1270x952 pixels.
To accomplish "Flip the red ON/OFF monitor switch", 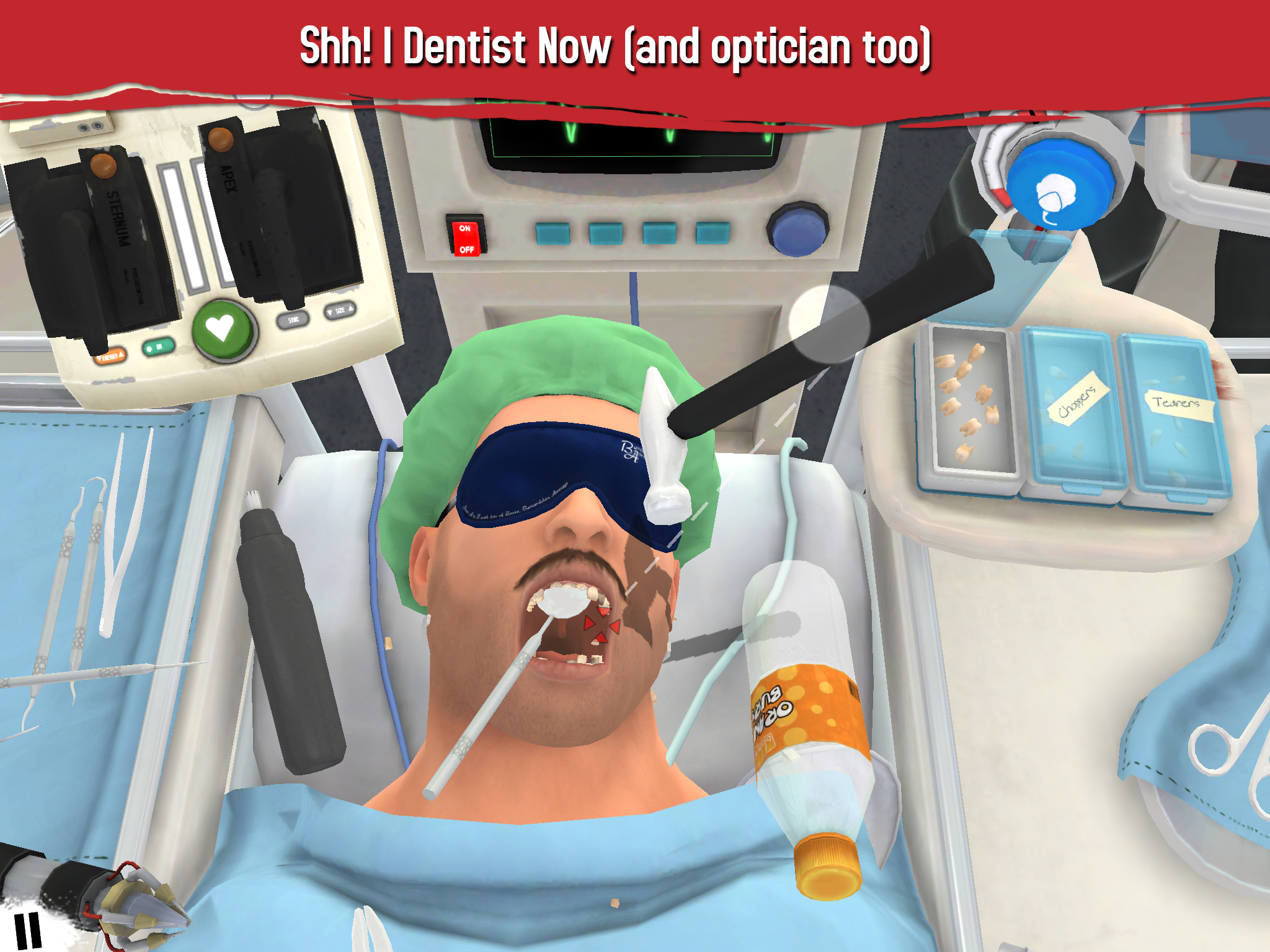I will coord(466,238).
